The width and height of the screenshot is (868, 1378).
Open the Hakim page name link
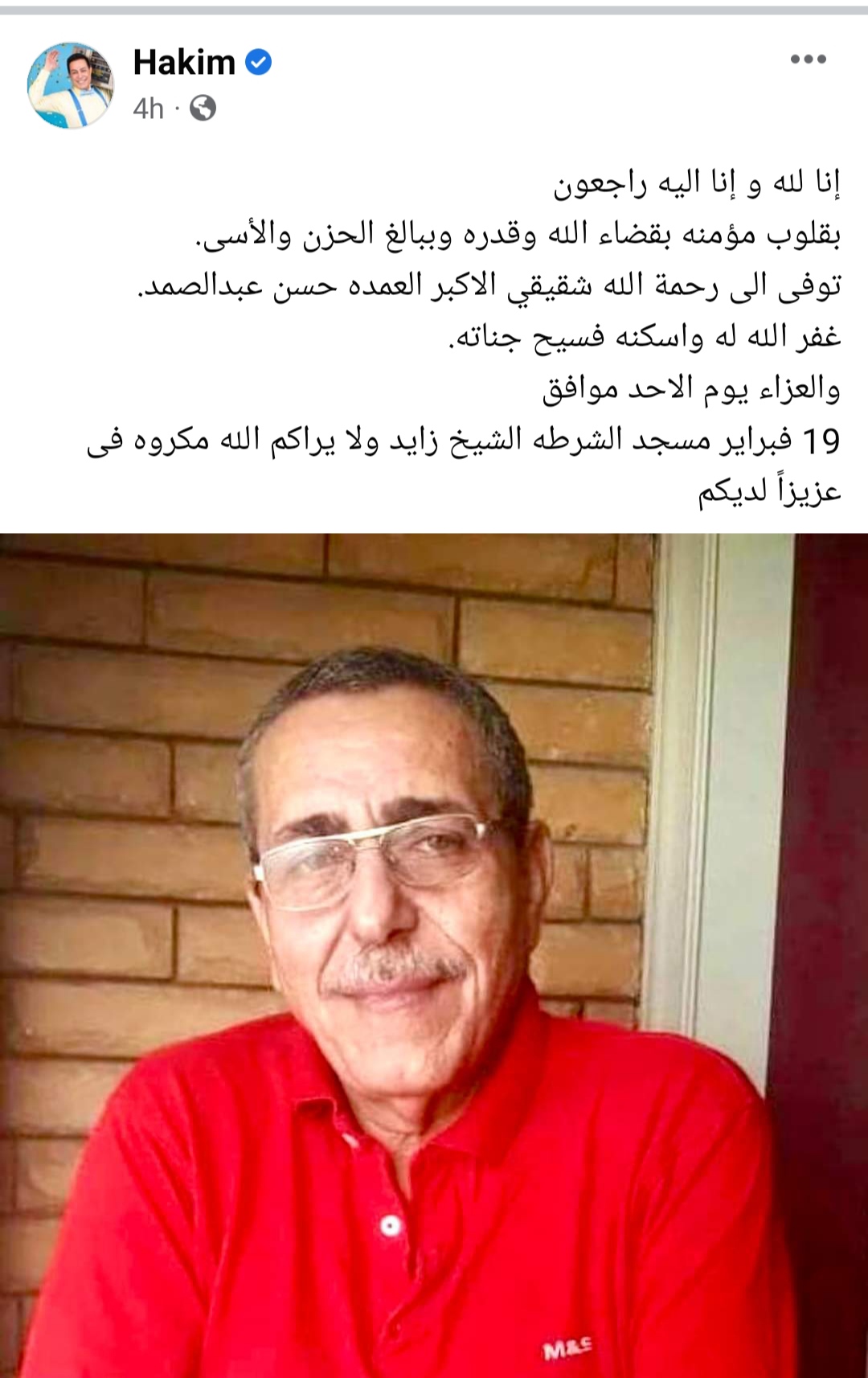pyautogui.click(x=184, y=62)
